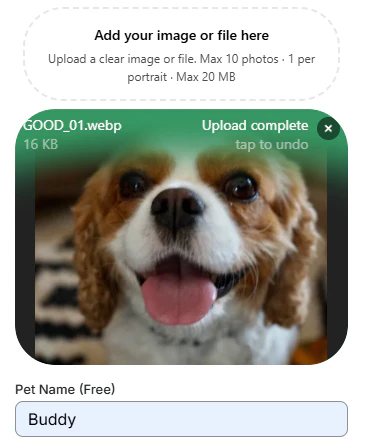Tap the upload area to add an image
This screenshot has height=441, width=373.
(181, 54)
